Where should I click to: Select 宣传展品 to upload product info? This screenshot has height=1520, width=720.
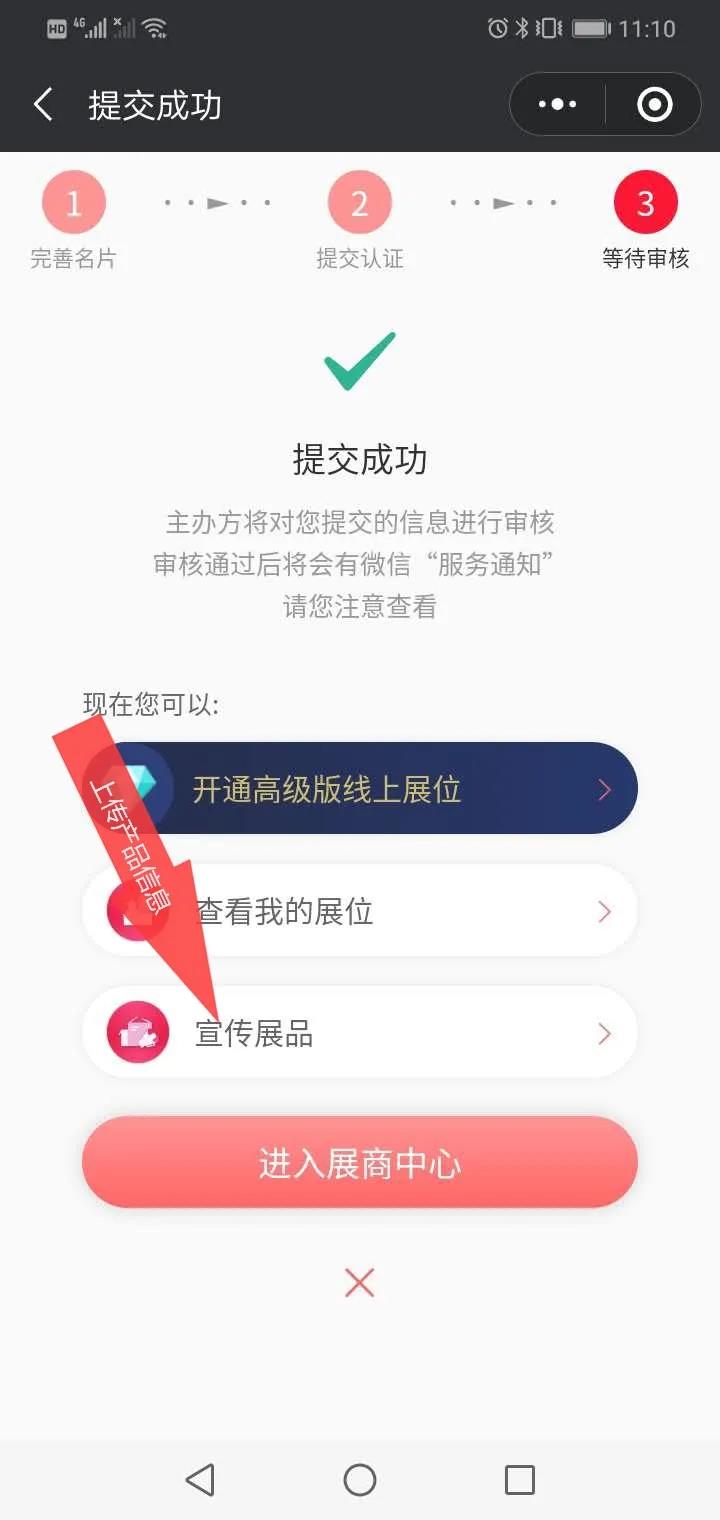[x=360, y=1033]
